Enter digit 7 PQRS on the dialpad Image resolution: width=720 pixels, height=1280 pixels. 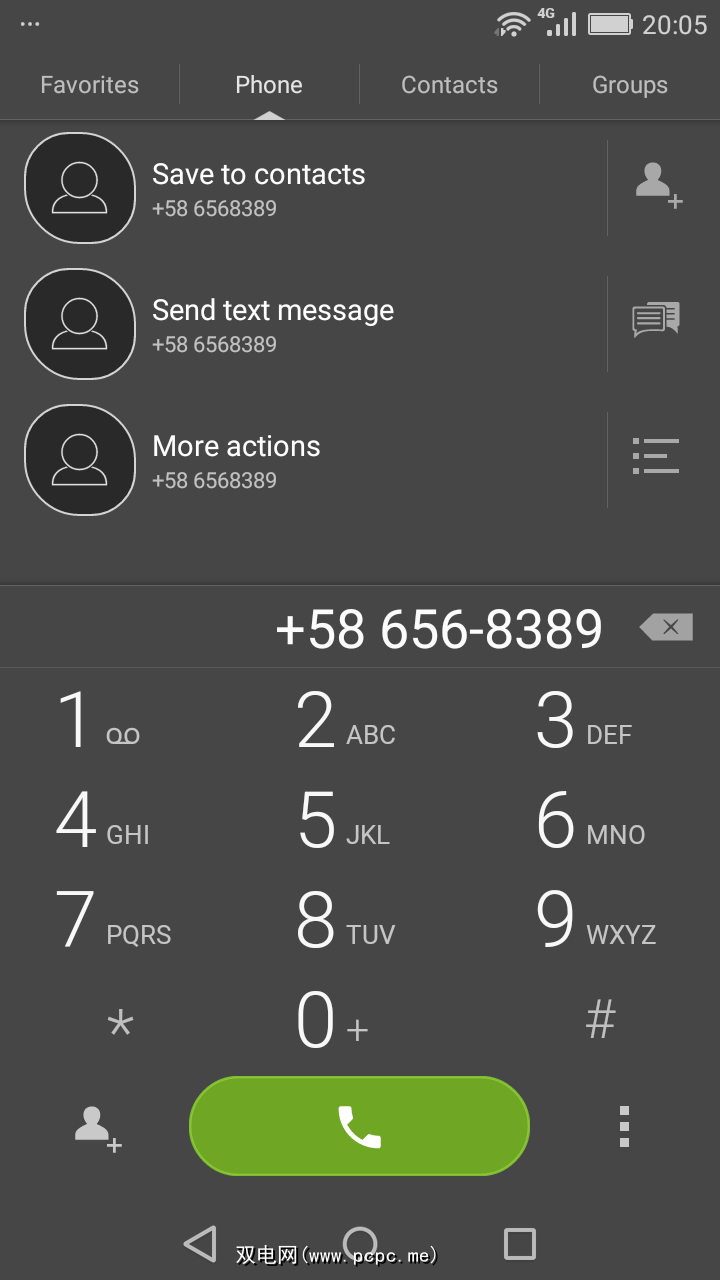click(x=112, y=920)
